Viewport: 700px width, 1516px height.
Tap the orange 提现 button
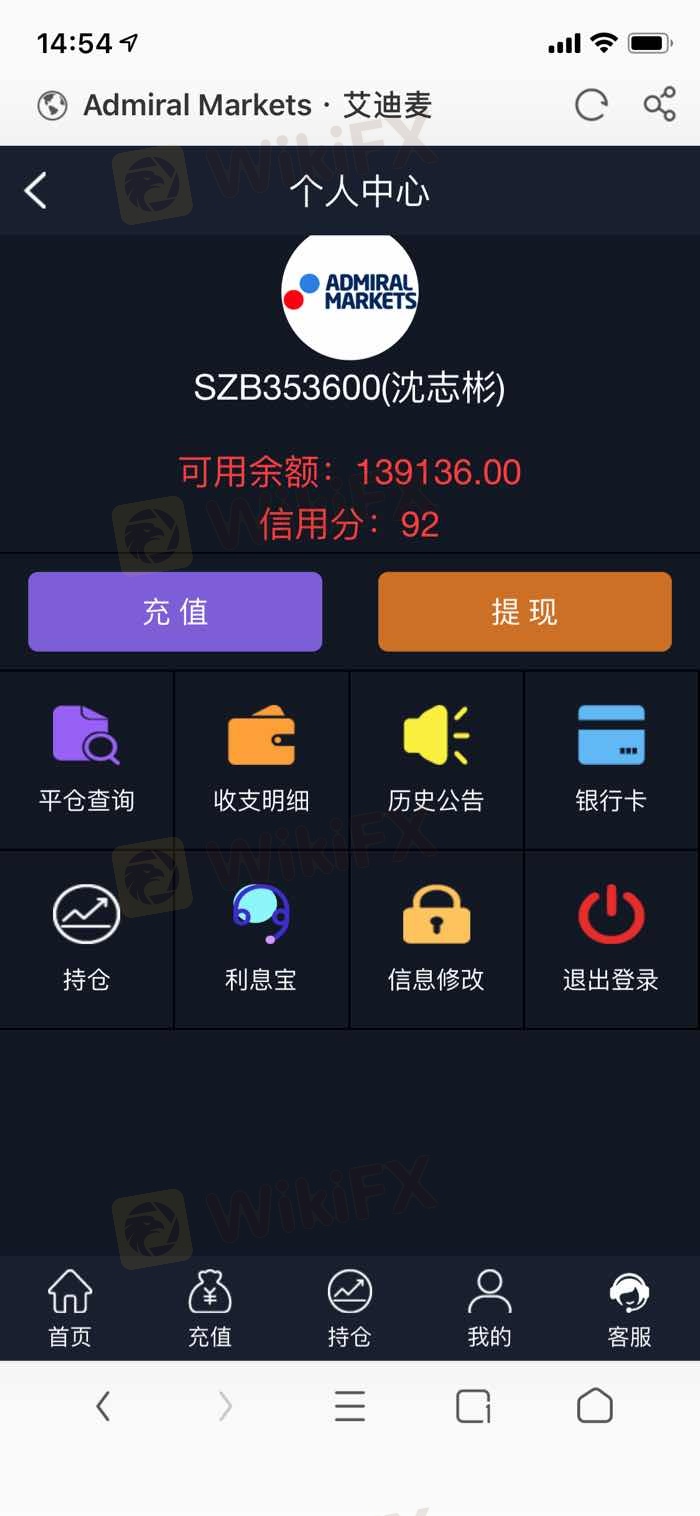click(524, 612)
